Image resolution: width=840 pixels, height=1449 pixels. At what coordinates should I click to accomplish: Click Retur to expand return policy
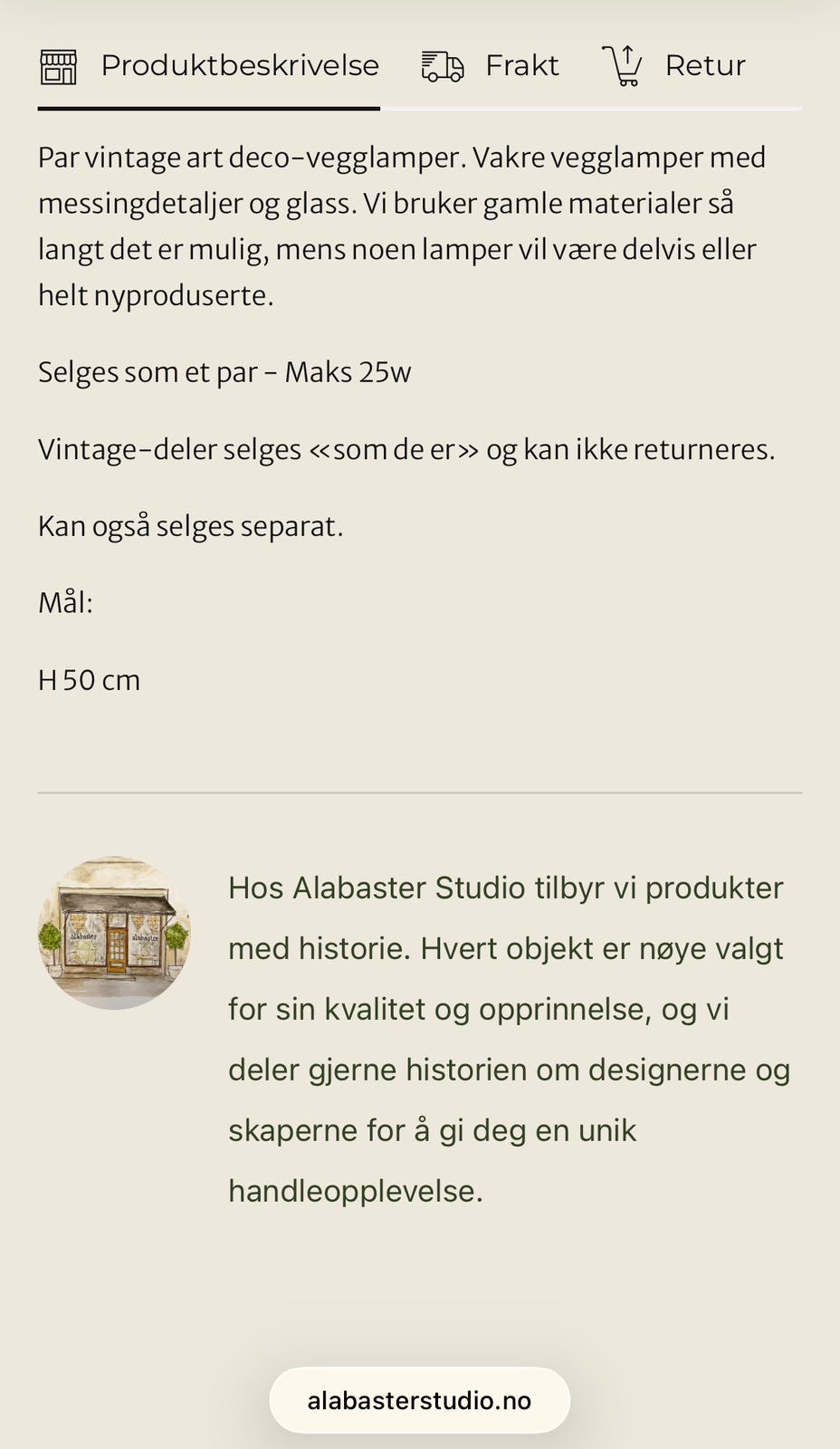[705, 65]
